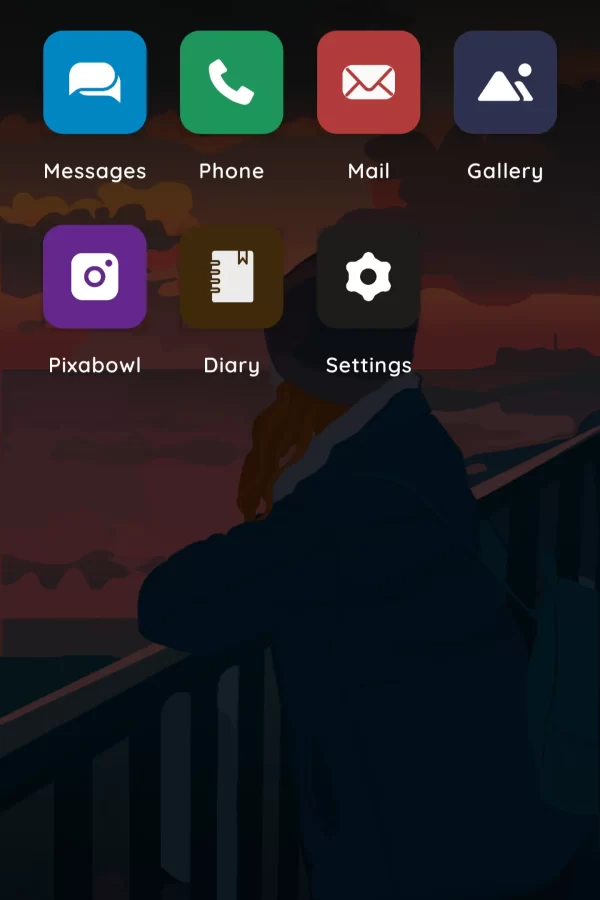This screenshot has height=900, width=600.
Task: Open the Messages app
Action: [x=95, y=82]
